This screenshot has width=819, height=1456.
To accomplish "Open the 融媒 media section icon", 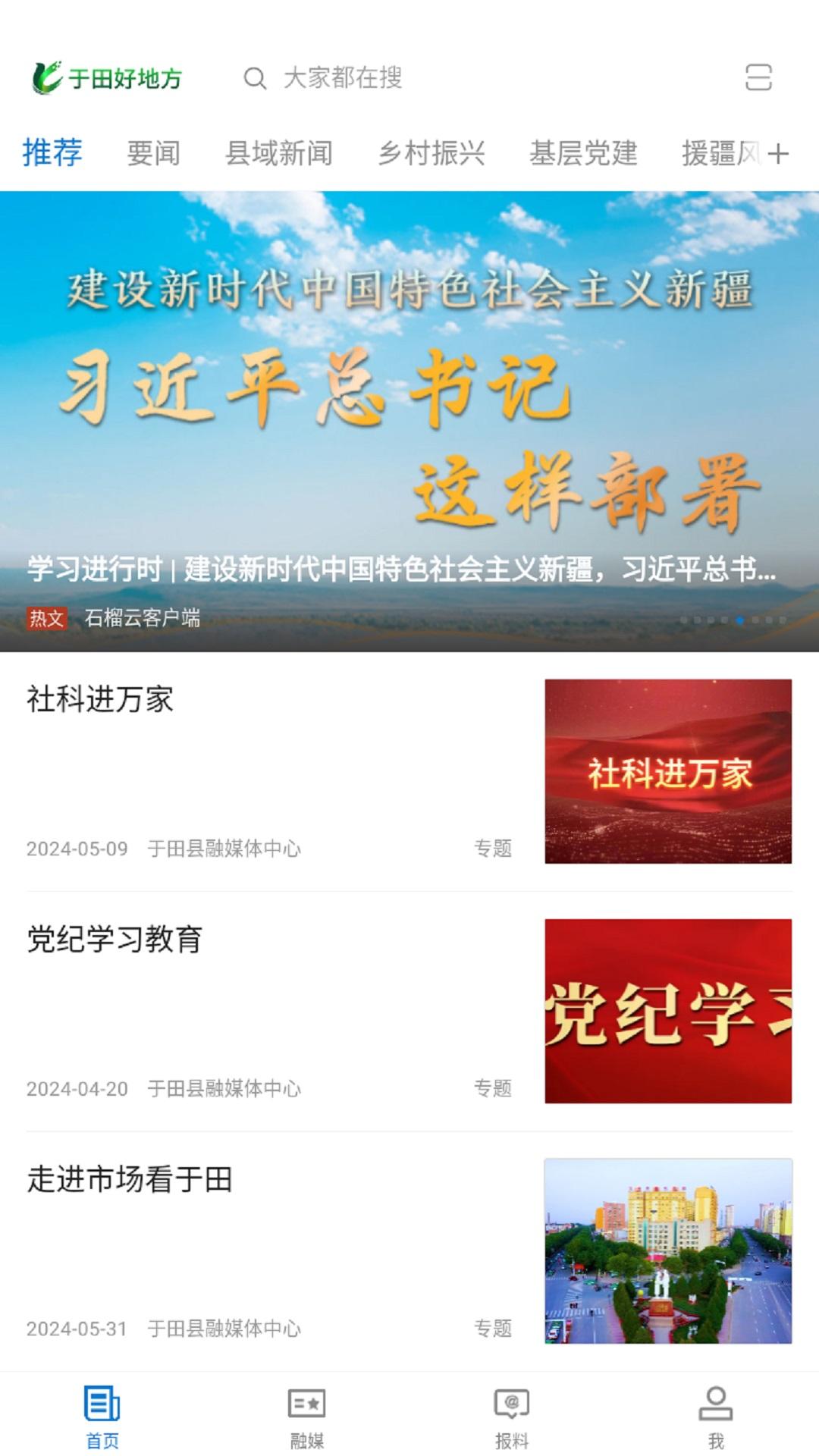I will 306,1407.
